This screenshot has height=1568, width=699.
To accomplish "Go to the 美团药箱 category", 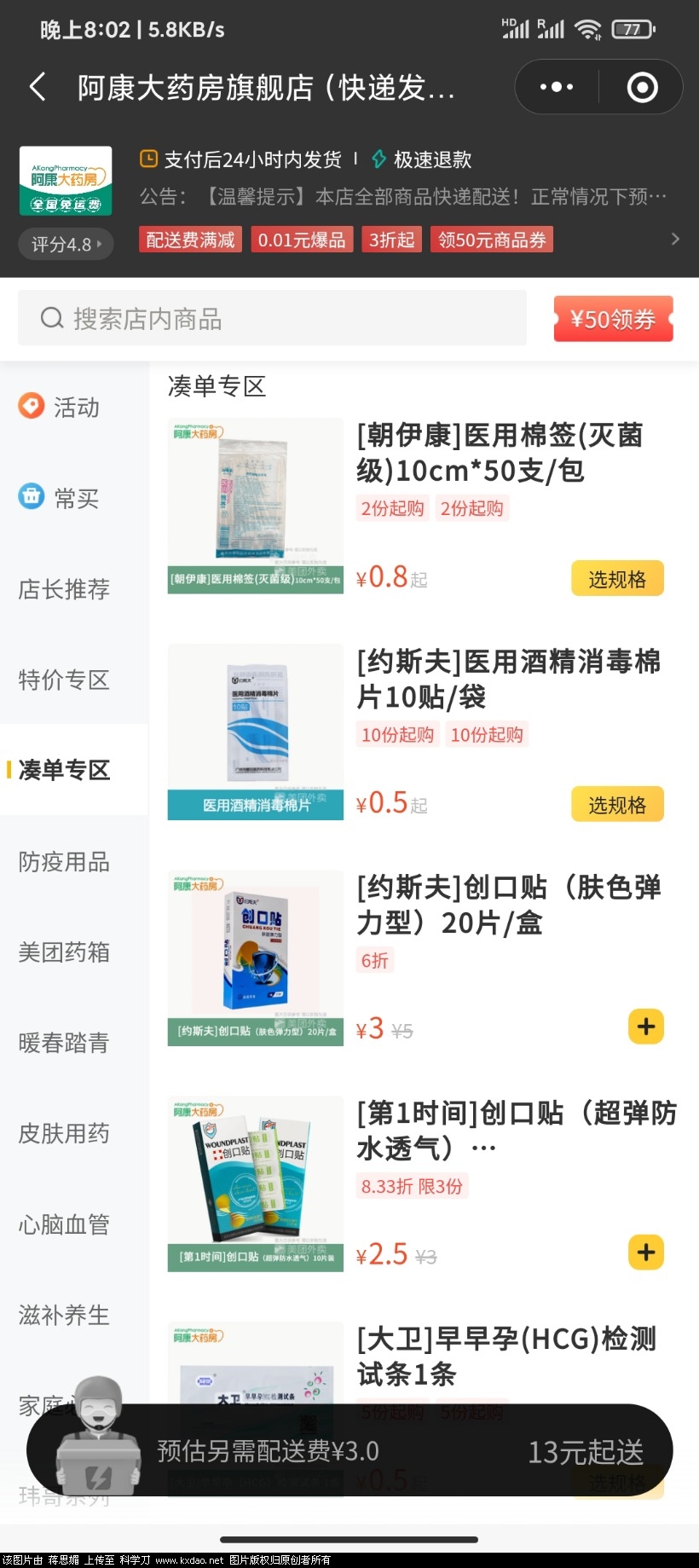I will pyautogui.click(x=65, y=952).
